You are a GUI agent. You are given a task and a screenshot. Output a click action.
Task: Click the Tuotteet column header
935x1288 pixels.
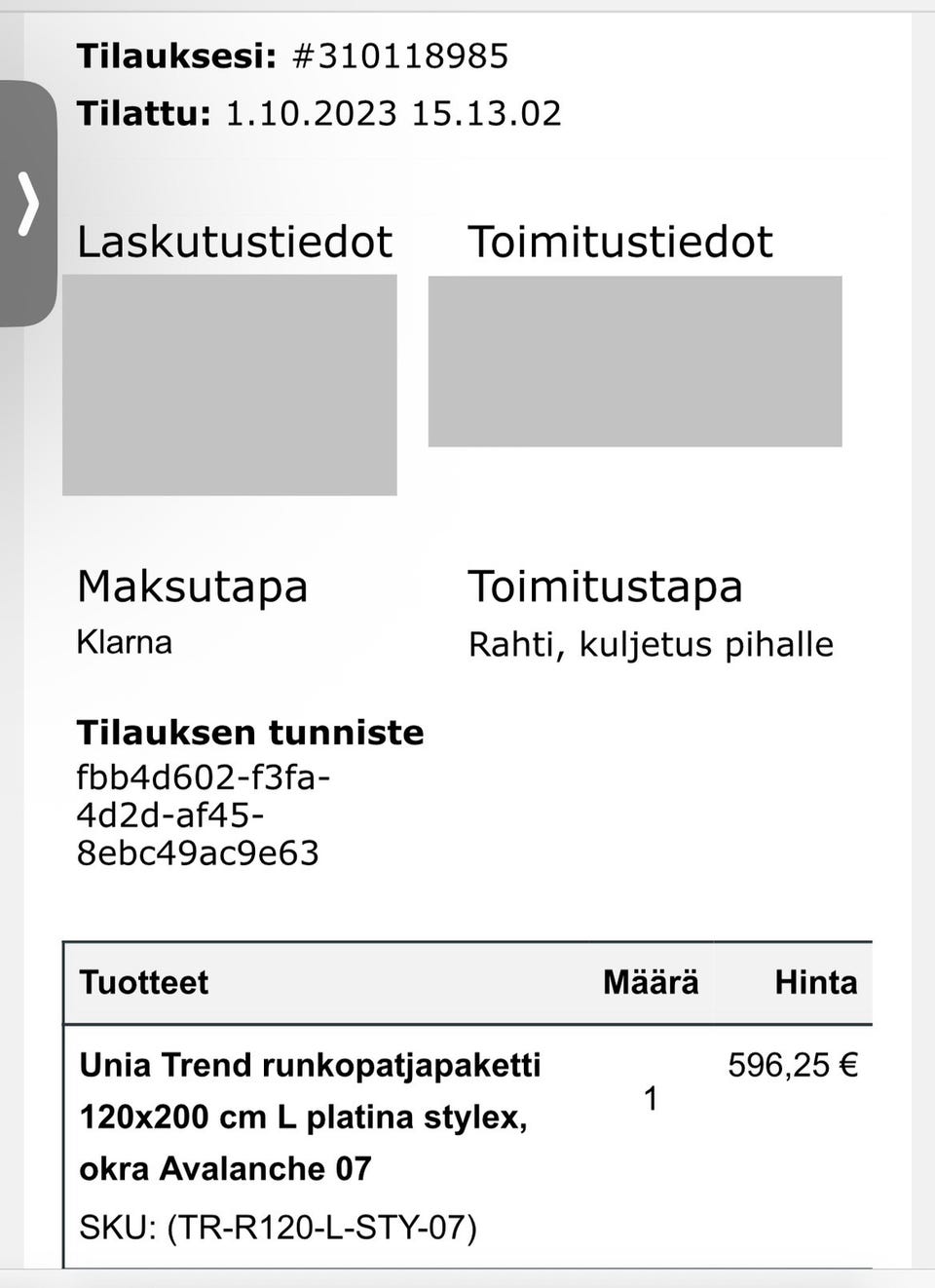click(144, 983)
